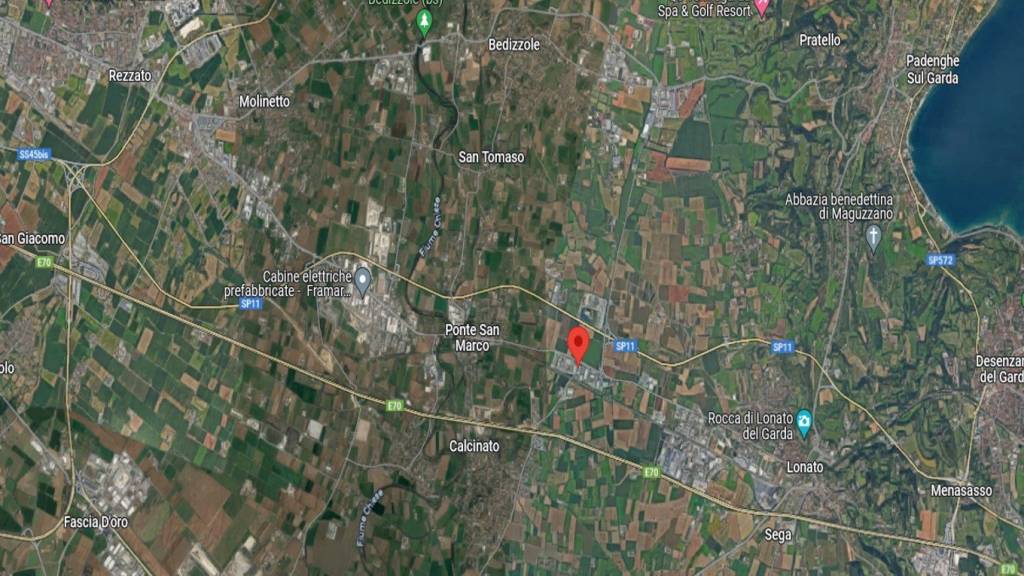The width and height of the screenshot is (1024, 576).
Task: Open Rocca di Lonato del Garda marker
Action: point(804,424)
